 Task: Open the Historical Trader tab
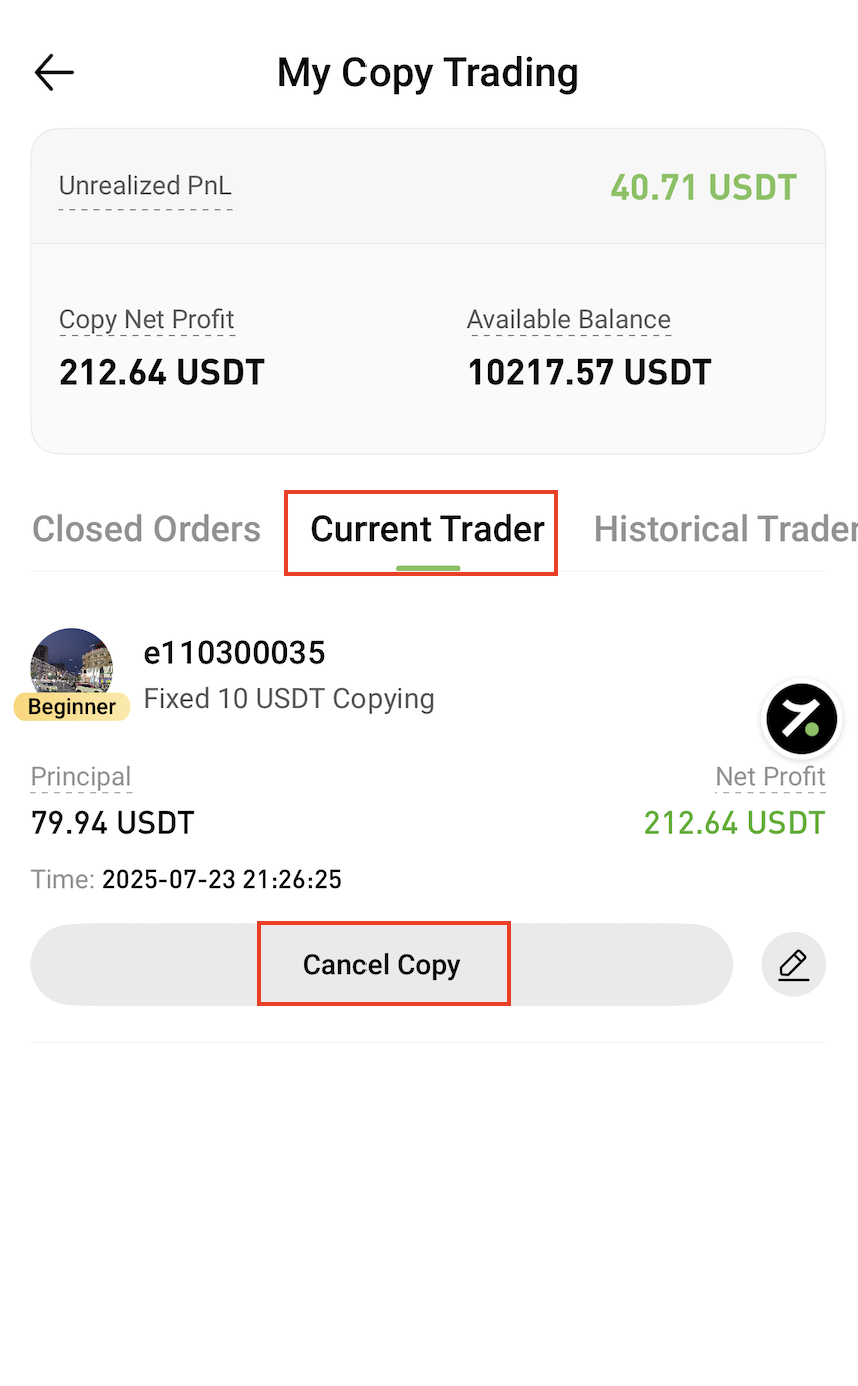click(724, 529)
